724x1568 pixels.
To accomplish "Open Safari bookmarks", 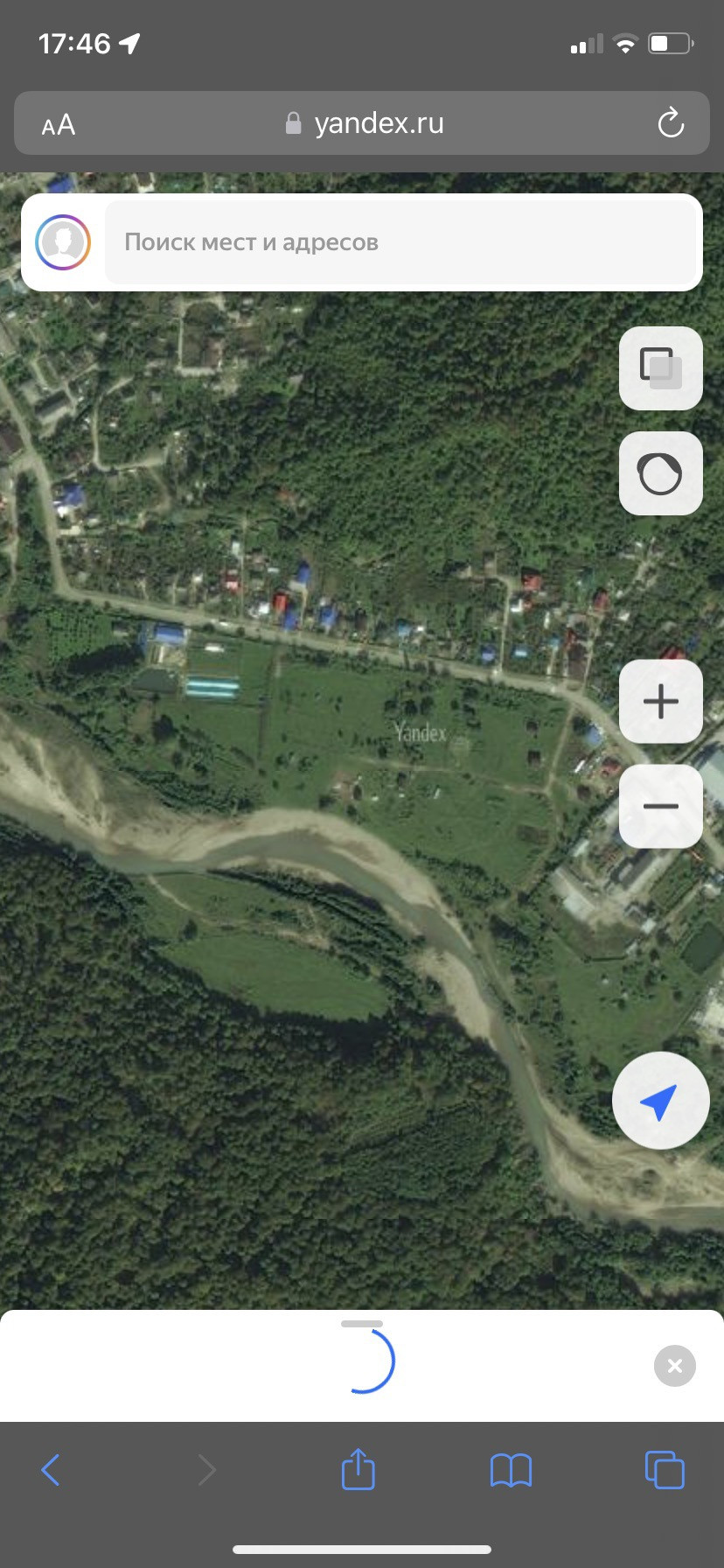I will [511, 1470].
